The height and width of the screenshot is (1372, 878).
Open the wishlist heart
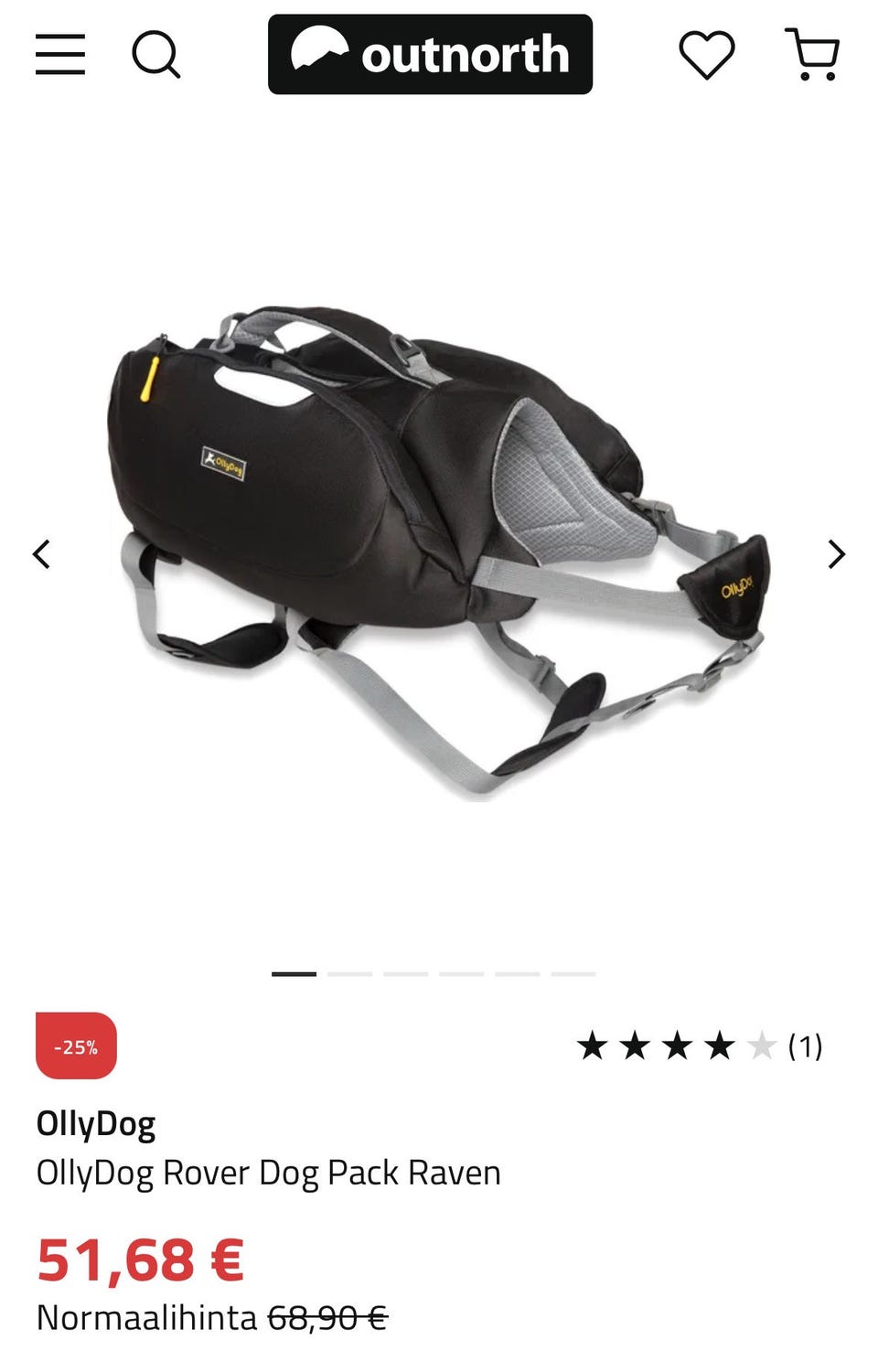[706, 54]
